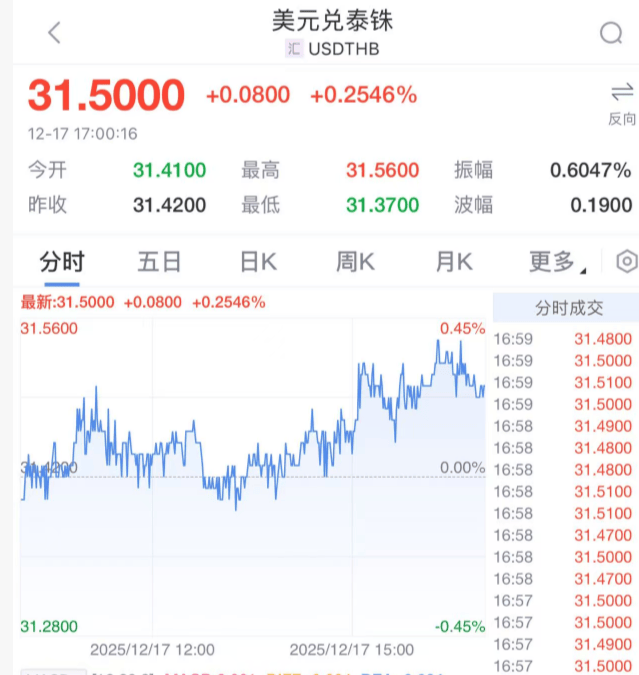Switch to the 分时 chart tab

coord(62,262)
